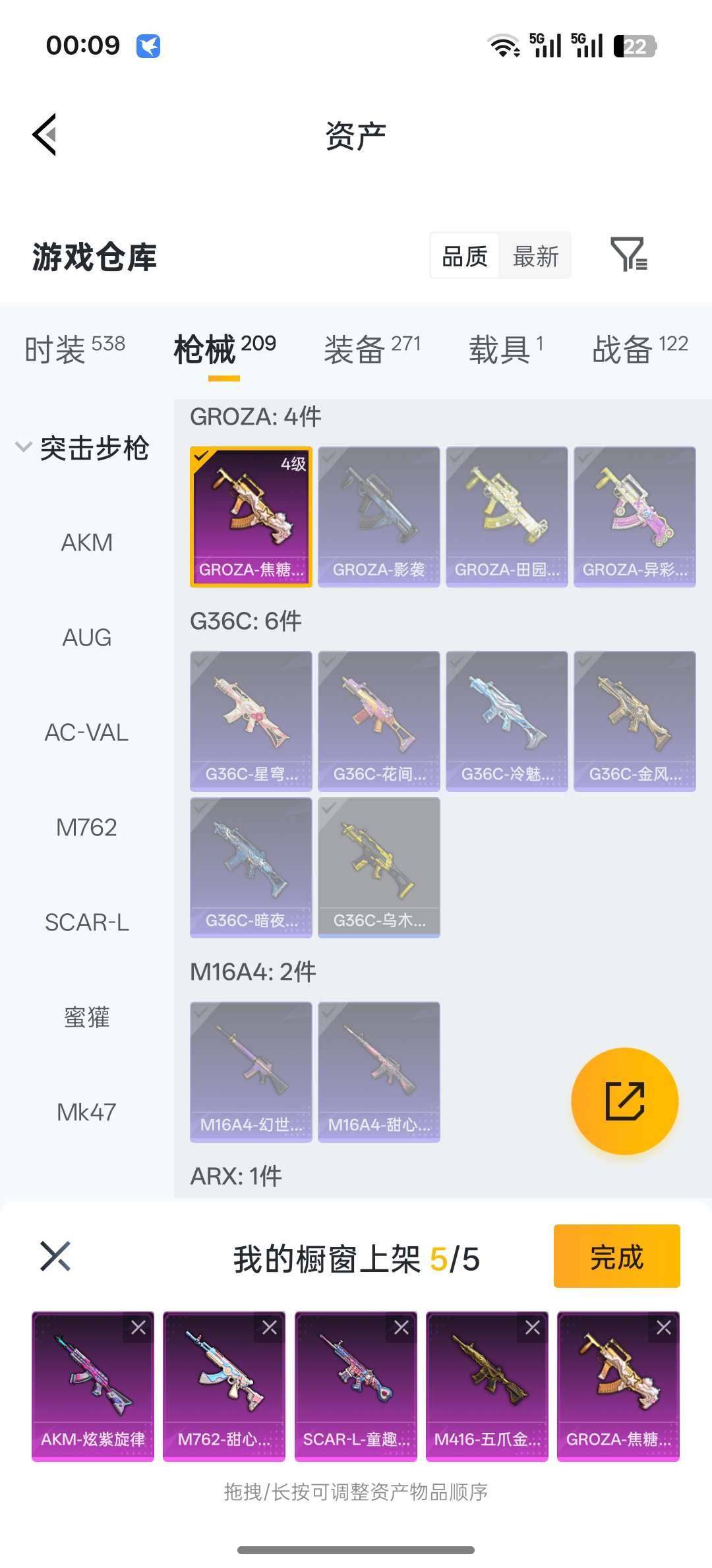Viewport: 712px width, 1568px height.
Task: Tap the back arrow at top left
Action: 45,134
